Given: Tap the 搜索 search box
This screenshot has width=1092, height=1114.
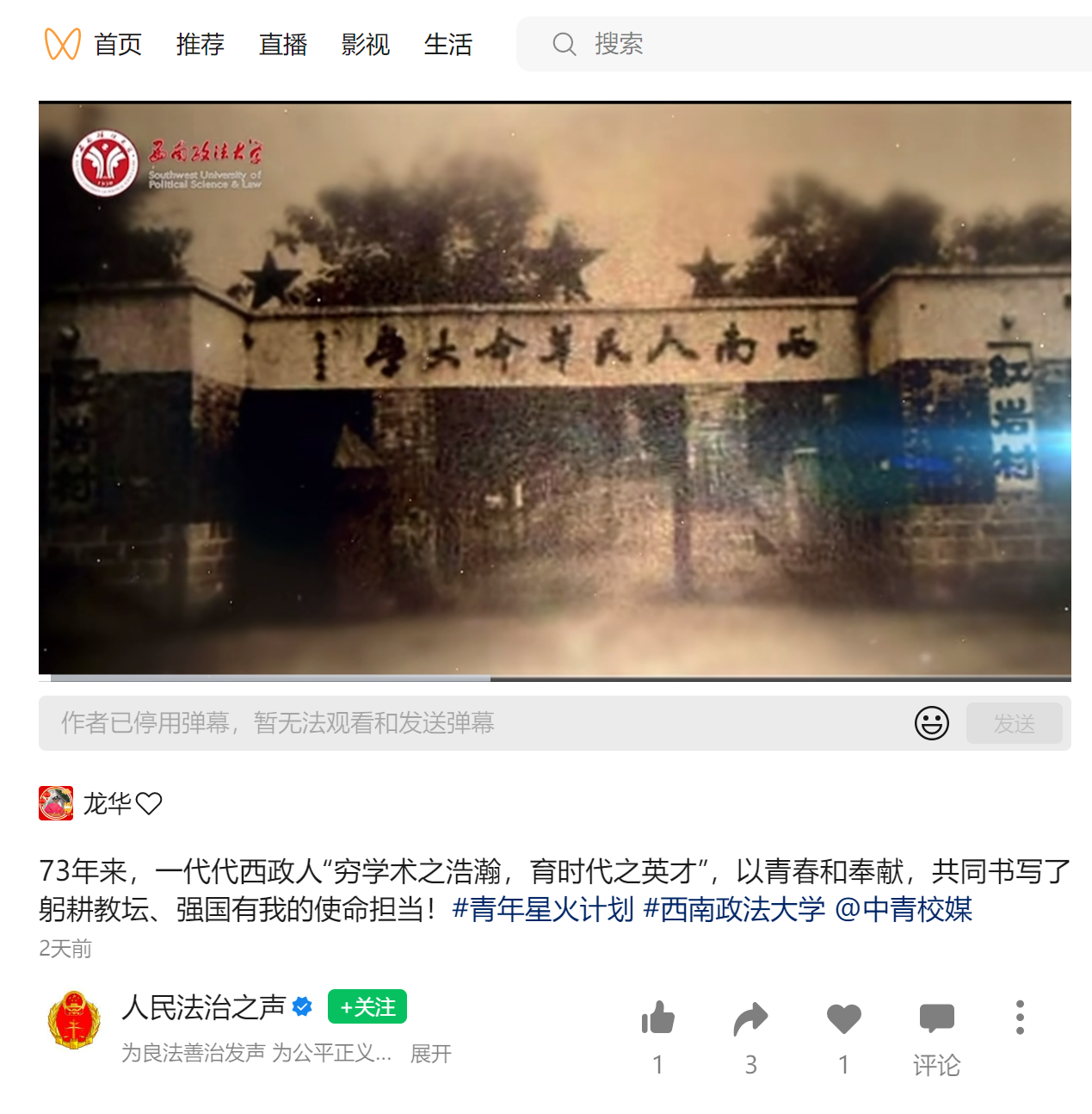Looking at the screenshot, I should 800,44.
